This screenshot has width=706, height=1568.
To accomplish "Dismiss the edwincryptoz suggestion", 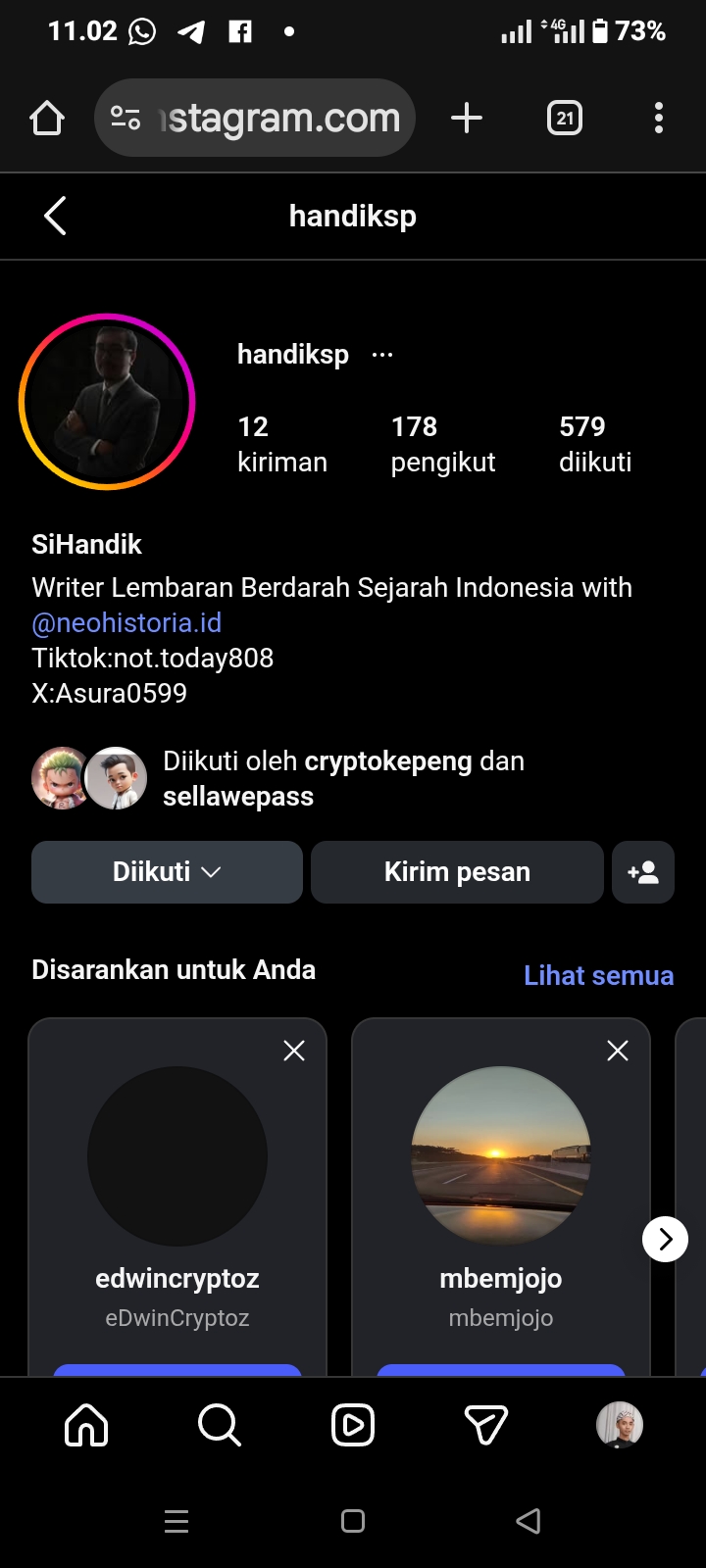I will (294, 1051).
